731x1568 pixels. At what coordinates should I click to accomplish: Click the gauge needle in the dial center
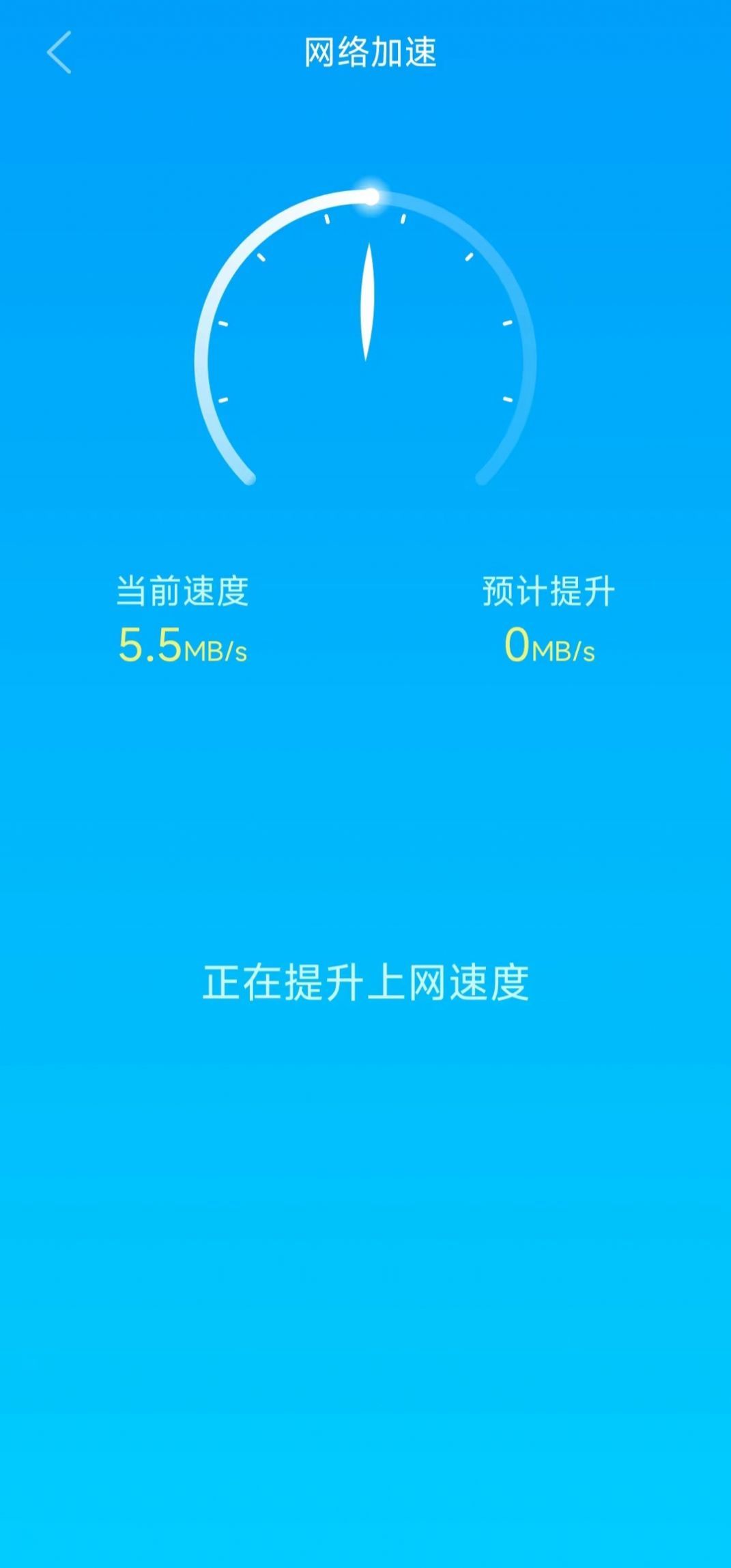pos(367,300)
